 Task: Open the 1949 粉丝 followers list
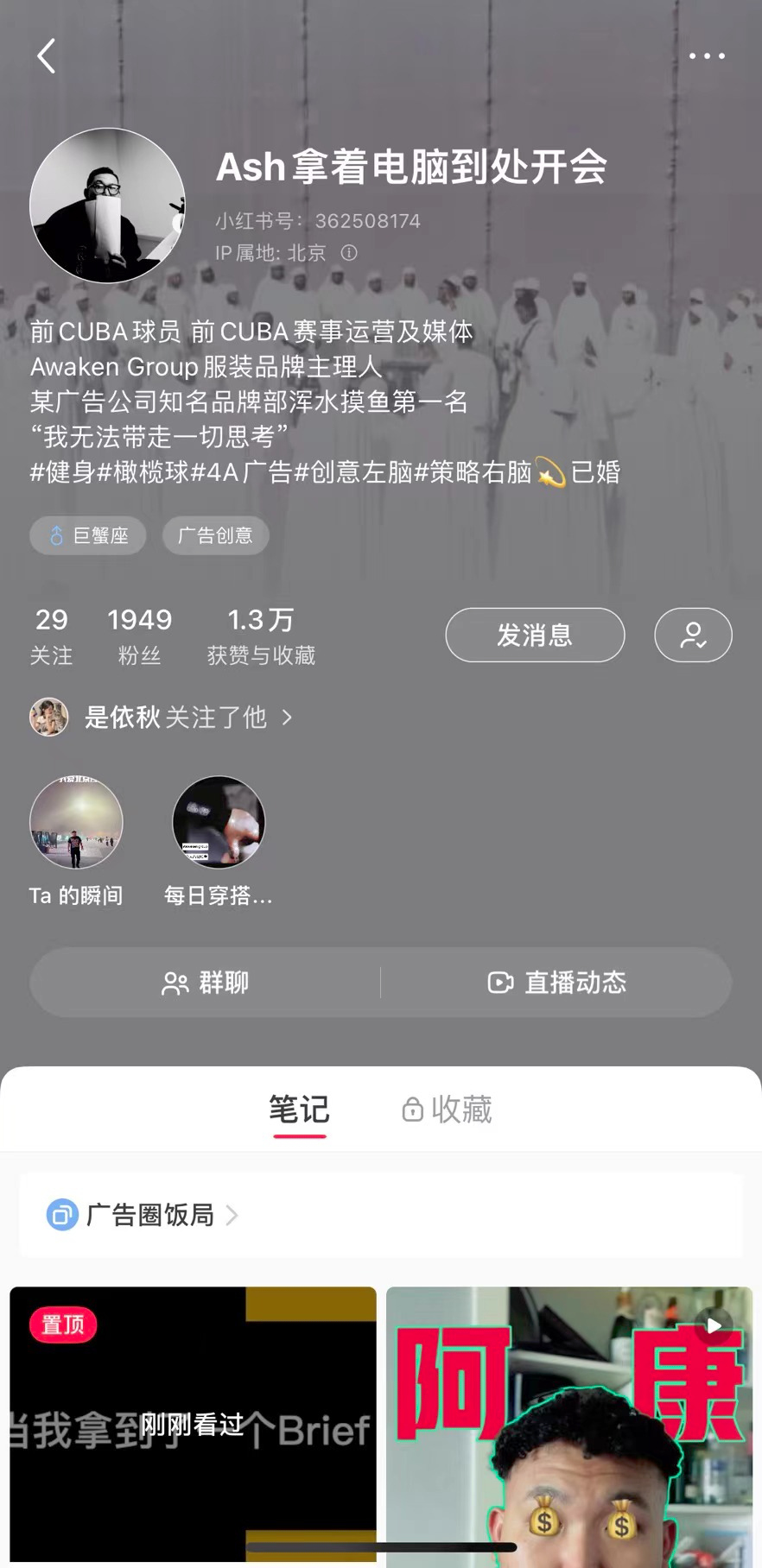click(x=139, y=634)
